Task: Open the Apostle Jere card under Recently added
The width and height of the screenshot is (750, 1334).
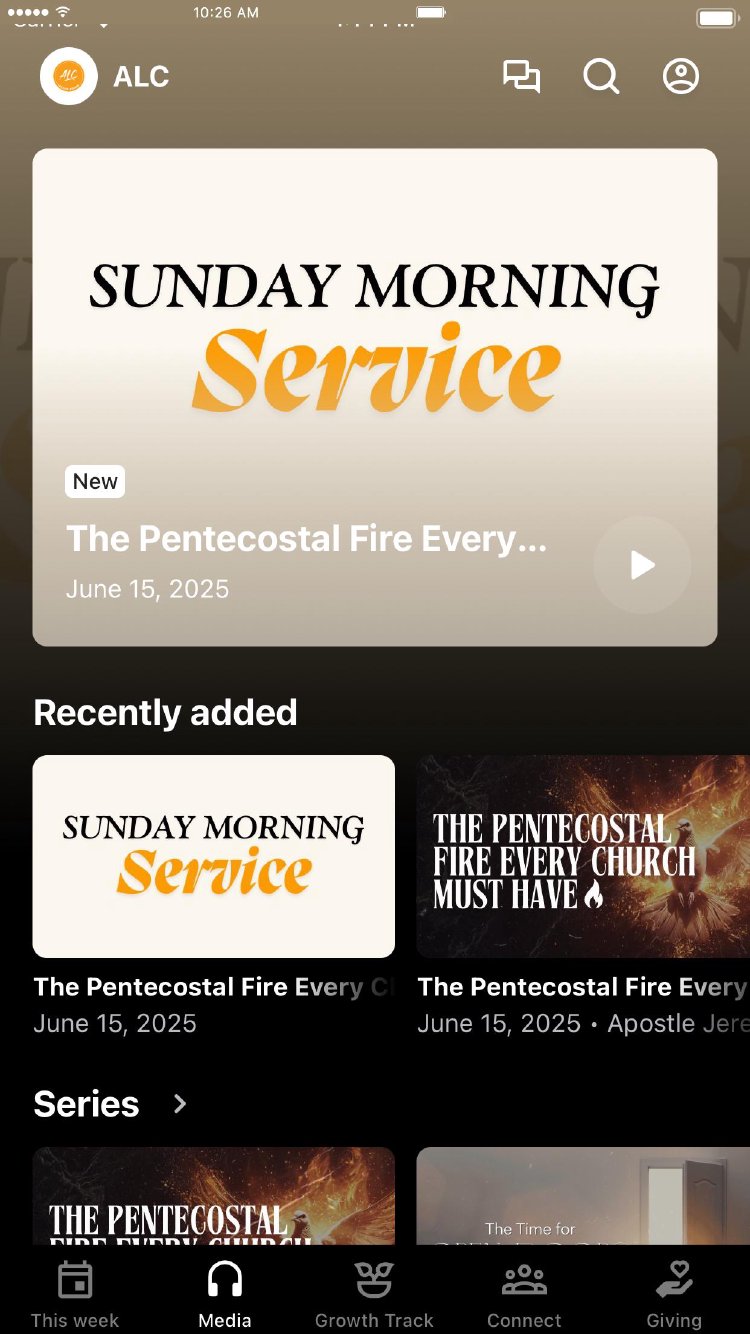Action: tap(583, 857)
